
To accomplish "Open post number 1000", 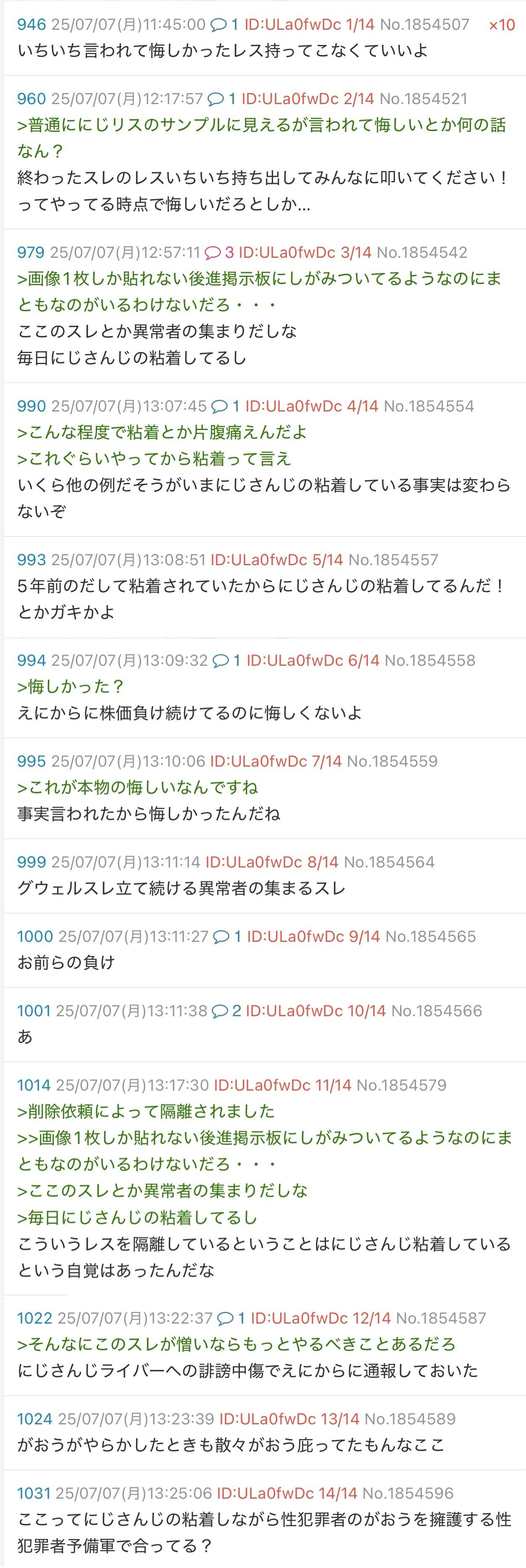I will (x=35, y=936).
